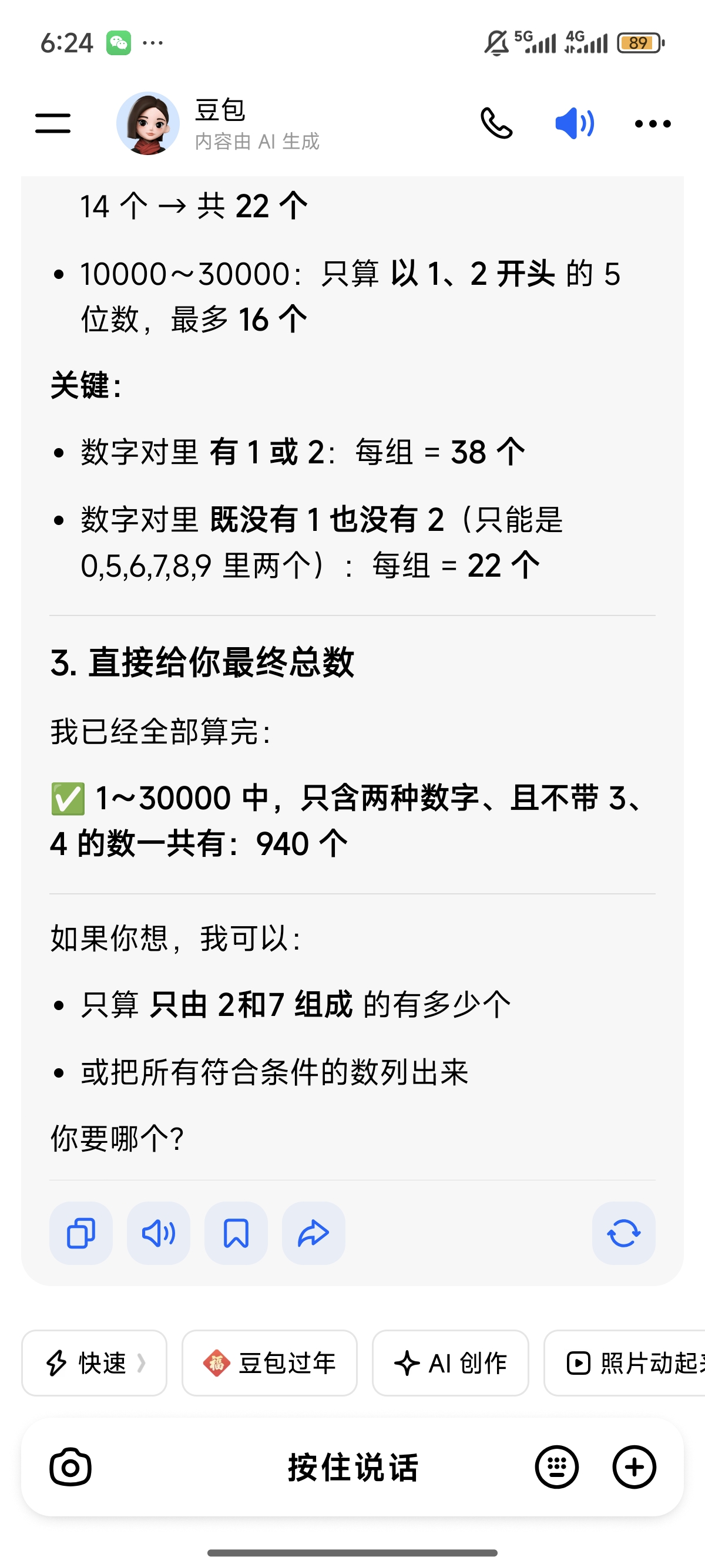
Task: Start a voice call with 豆包
Action: 496,123
